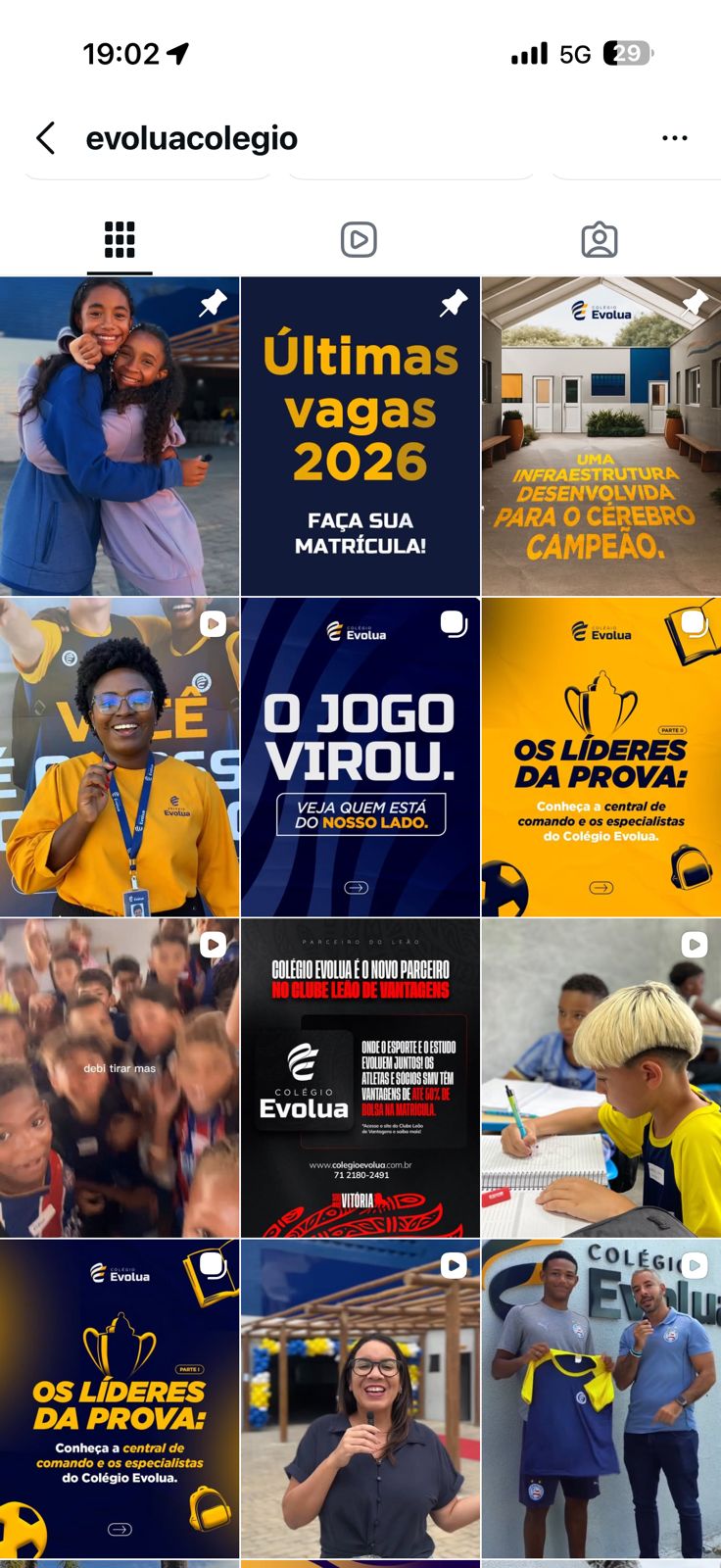Open the 'Clube Leão de Vantagens' post
This screenshot has height=1568, width=721.
360,1078
